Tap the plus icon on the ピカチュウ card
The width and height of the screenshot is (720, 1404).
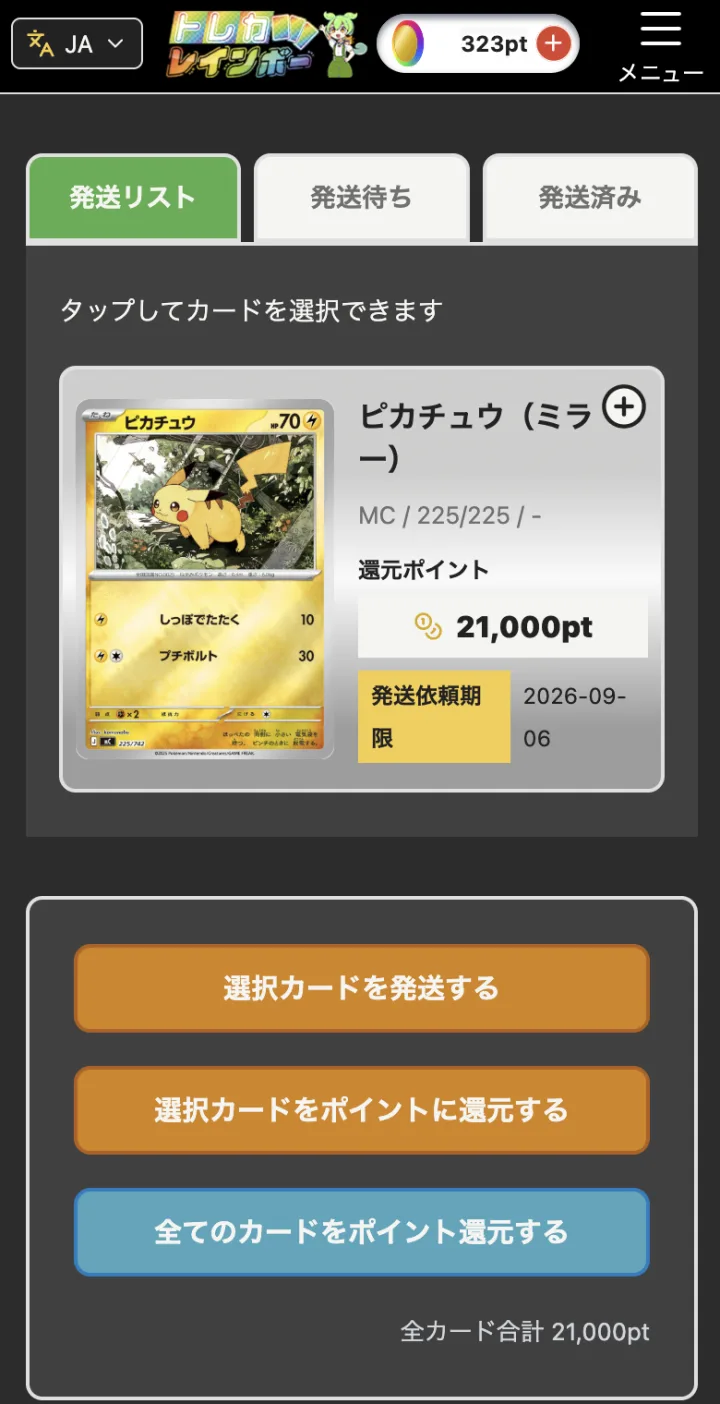click(x=624, y=407)
